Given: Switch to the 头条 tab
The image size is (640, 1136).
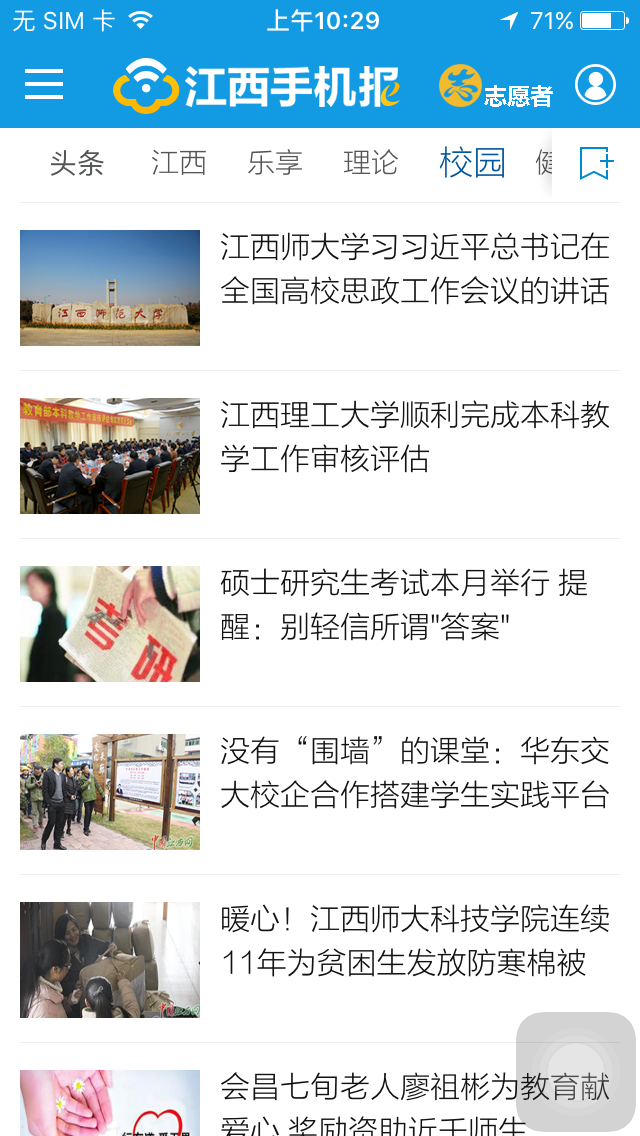Looking at the screenshot, I should (x=77, y=163).
